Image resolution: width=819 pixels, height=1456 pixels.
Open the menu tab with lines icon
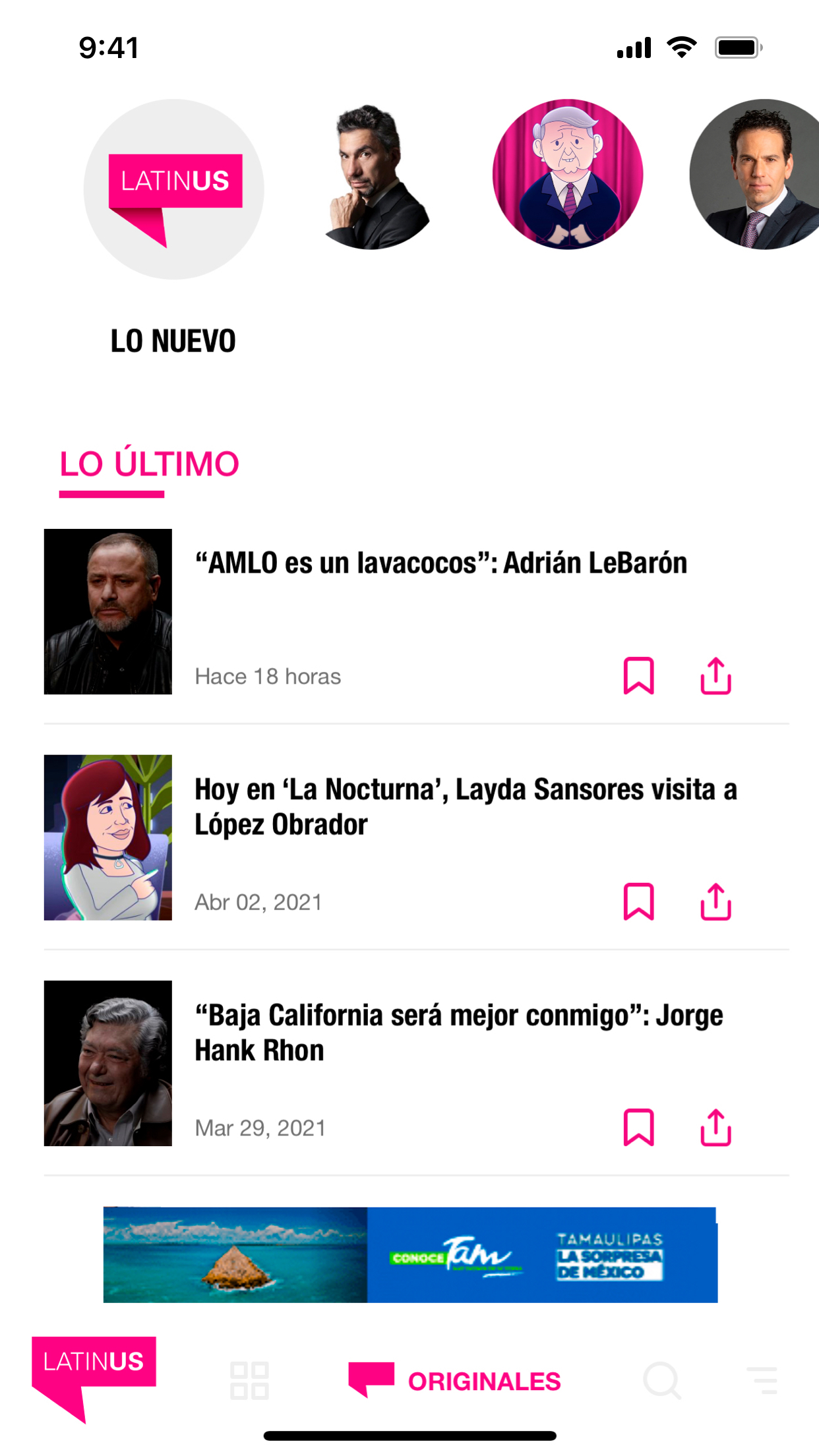pos(762,1380)
